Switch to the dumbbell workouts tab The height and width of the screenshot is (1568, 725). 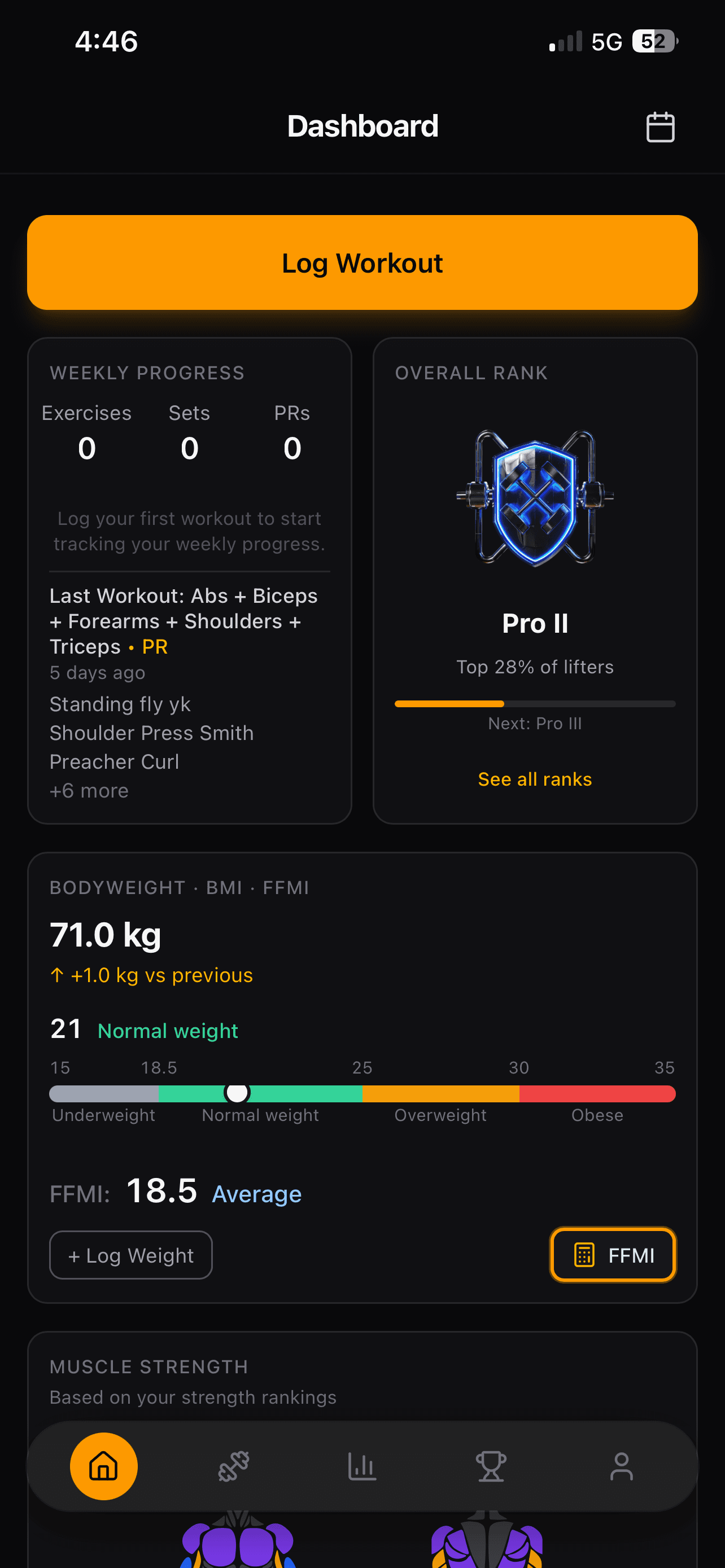pos(234,1466)
